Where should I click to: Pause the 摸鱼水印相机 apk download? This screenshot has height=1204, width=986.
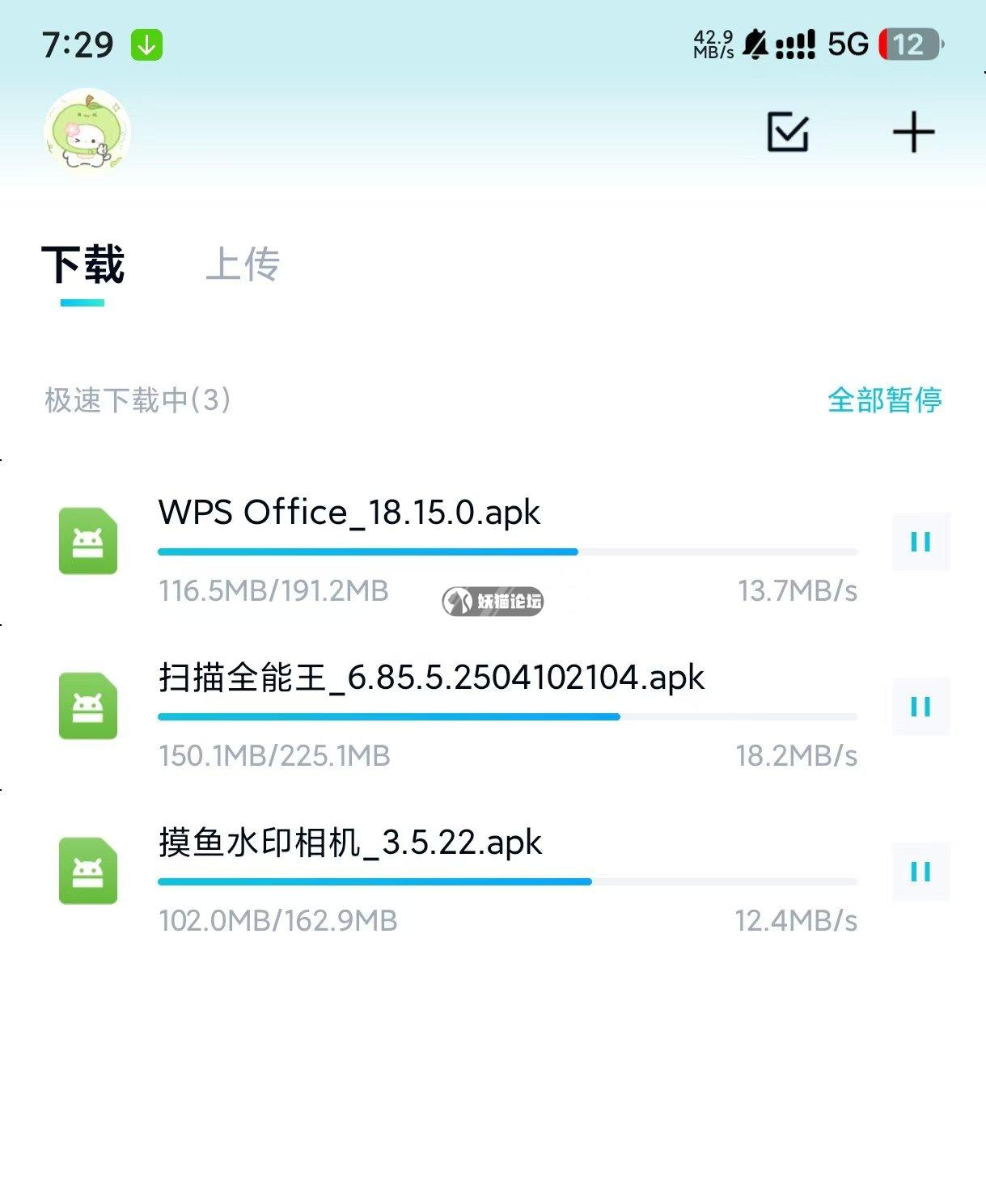920,872
